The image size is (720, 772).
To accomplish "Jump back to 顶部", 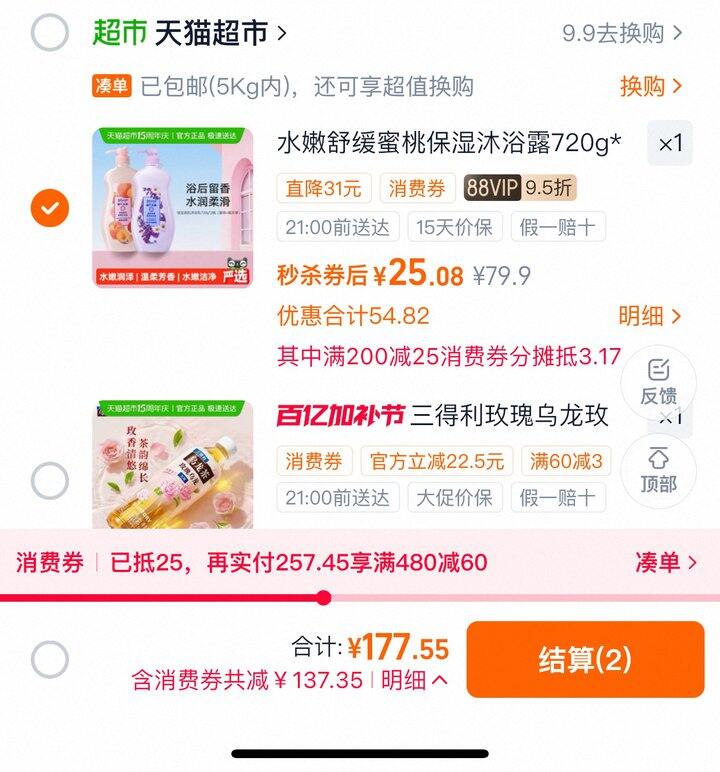I will tap(658, 470).
